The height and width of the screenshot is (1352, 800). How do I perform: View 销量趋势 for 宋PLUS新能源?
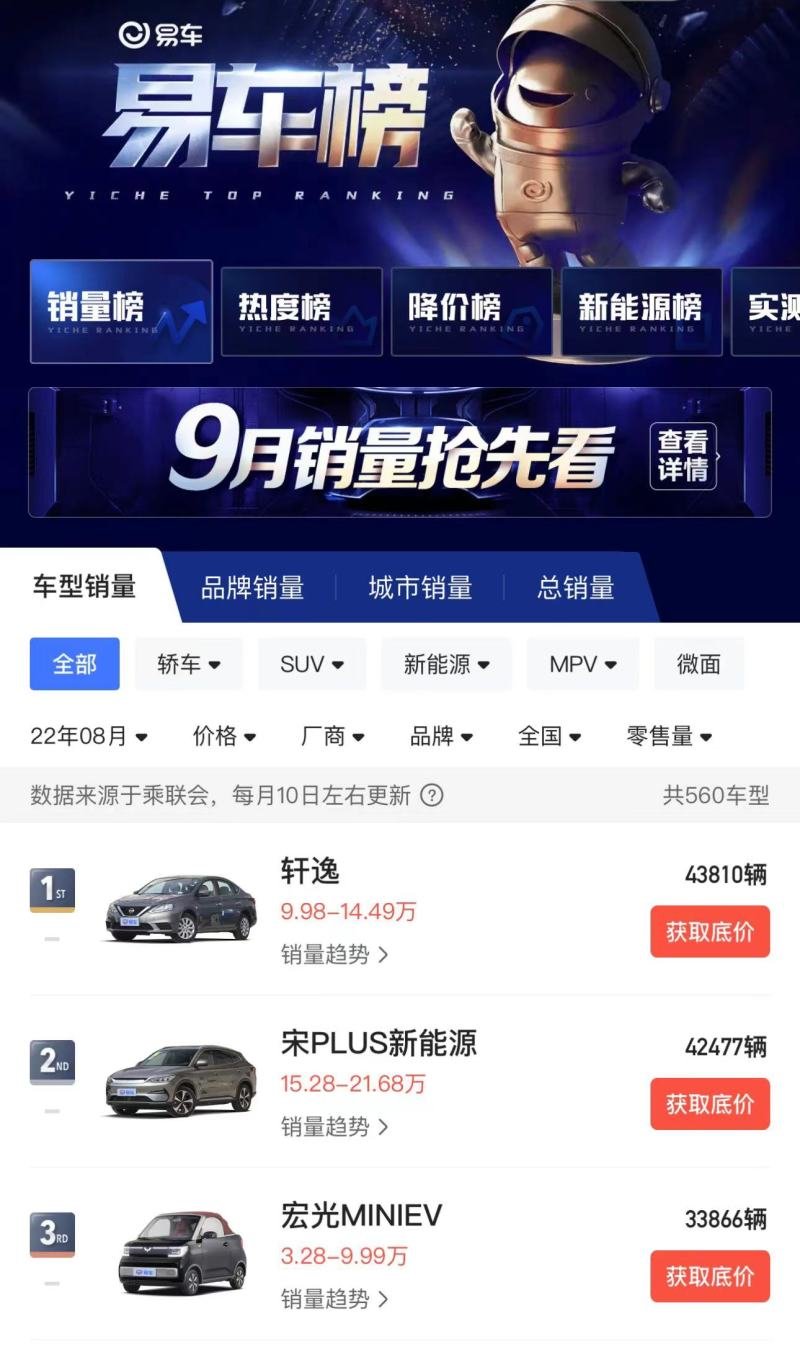(334, 1127)
